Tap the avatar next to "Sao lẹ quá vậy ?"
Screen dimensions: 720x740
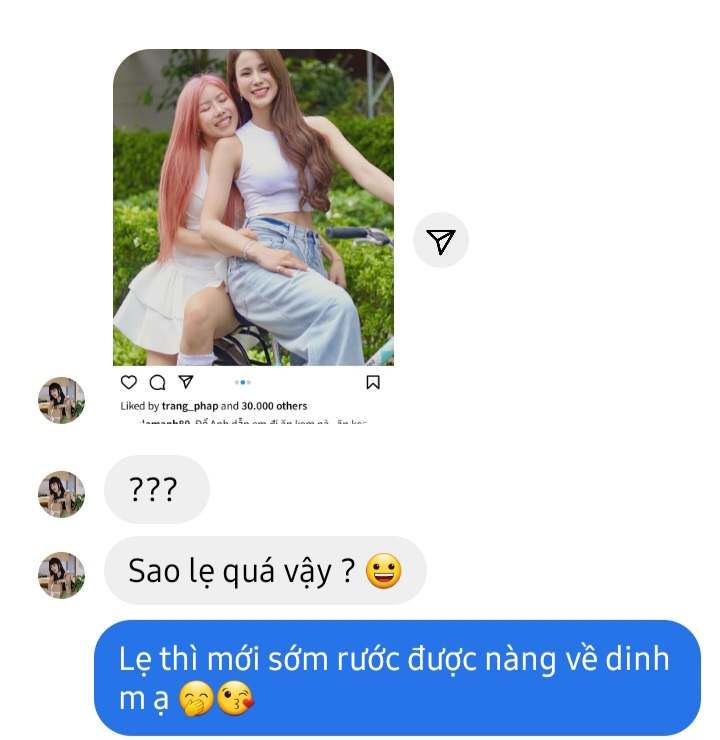(61, 575)
